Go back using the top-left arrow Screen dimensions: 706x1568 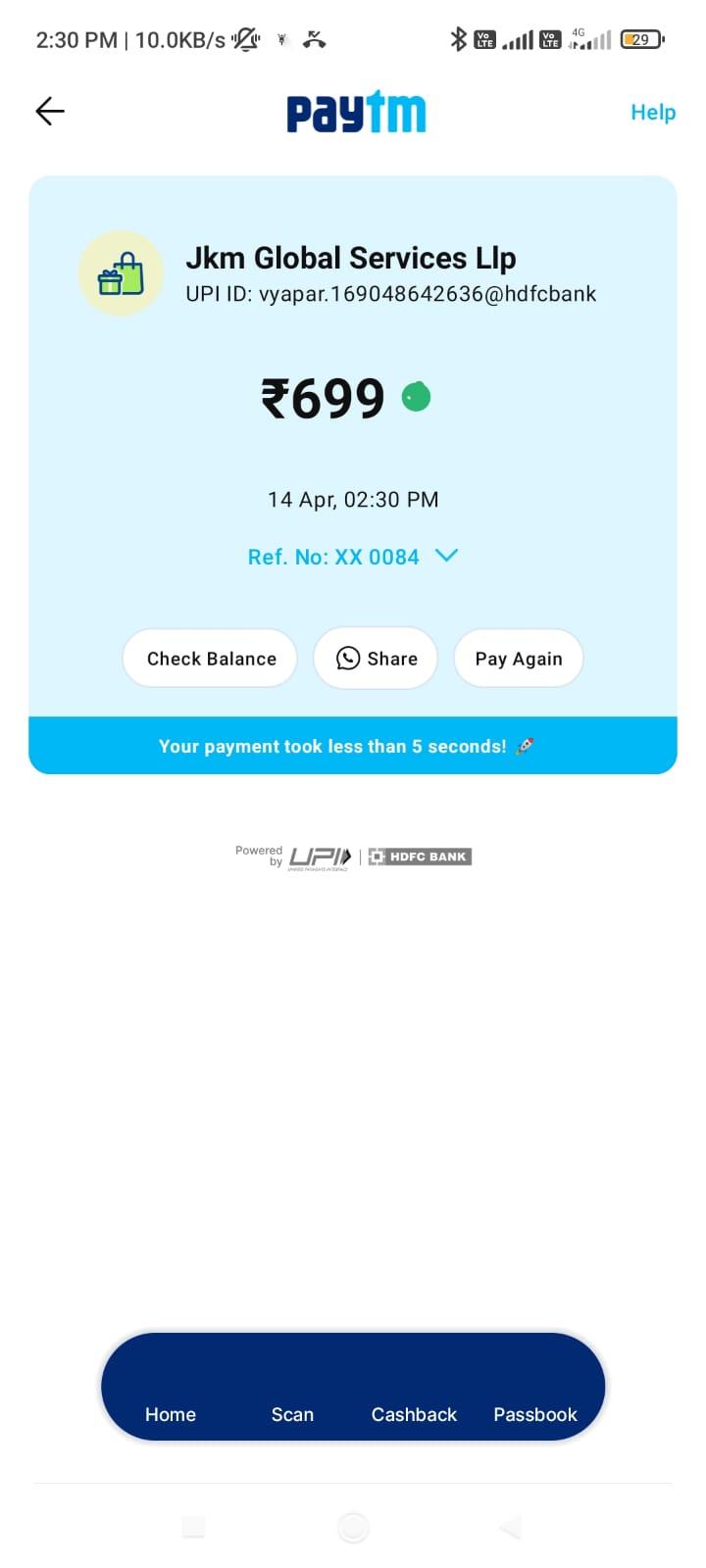(x=50, y=112)
